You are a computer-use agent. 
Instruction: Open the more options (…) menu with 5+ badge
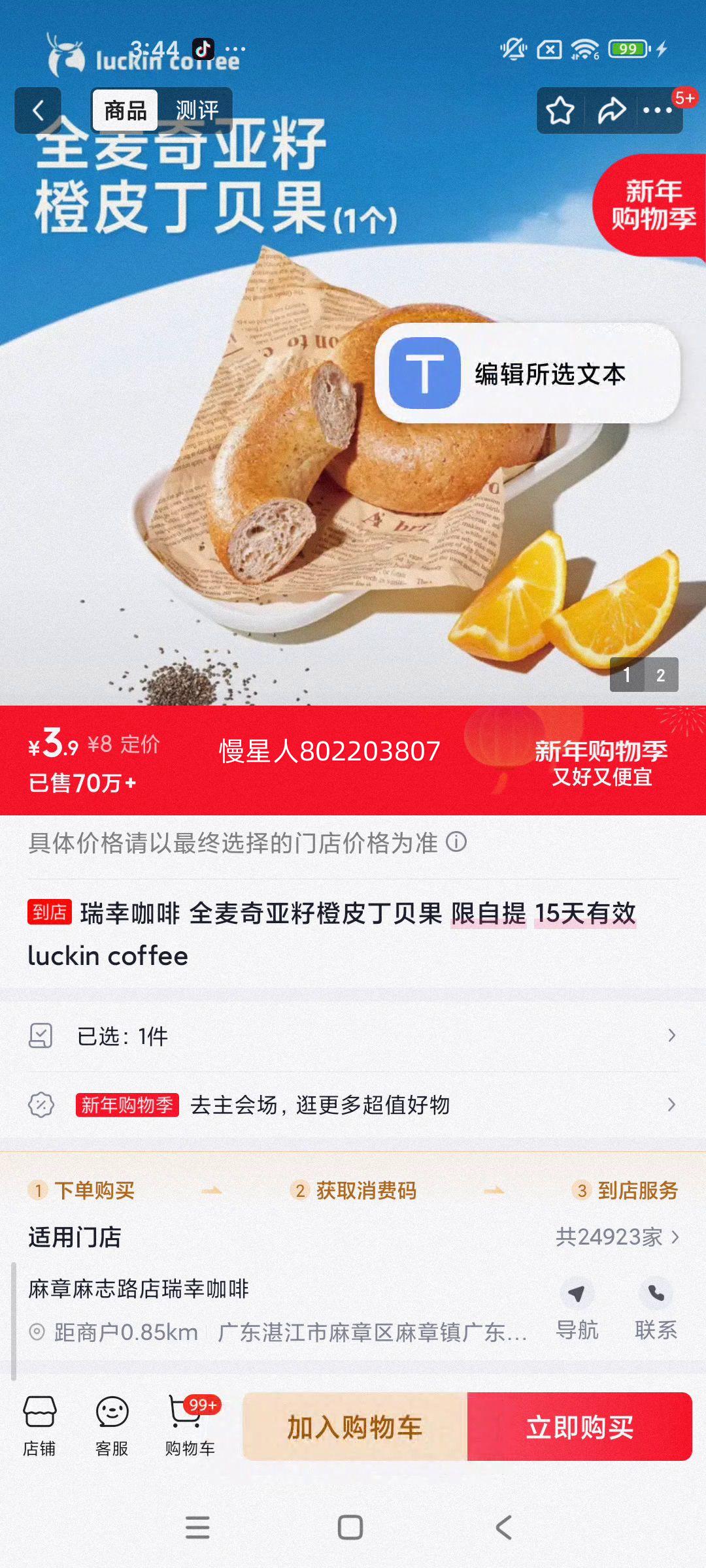[x=656, y=112]
